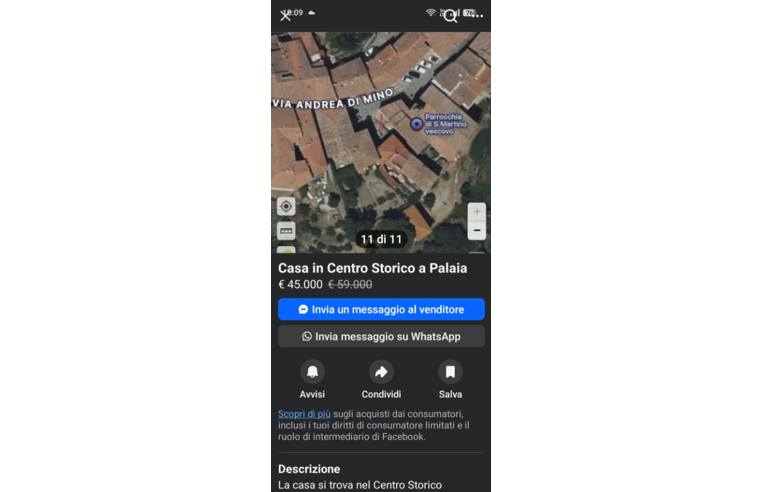Screen dimensions: 764x492
Task: Close the listing with the X icon
Action: click(285, 15)
